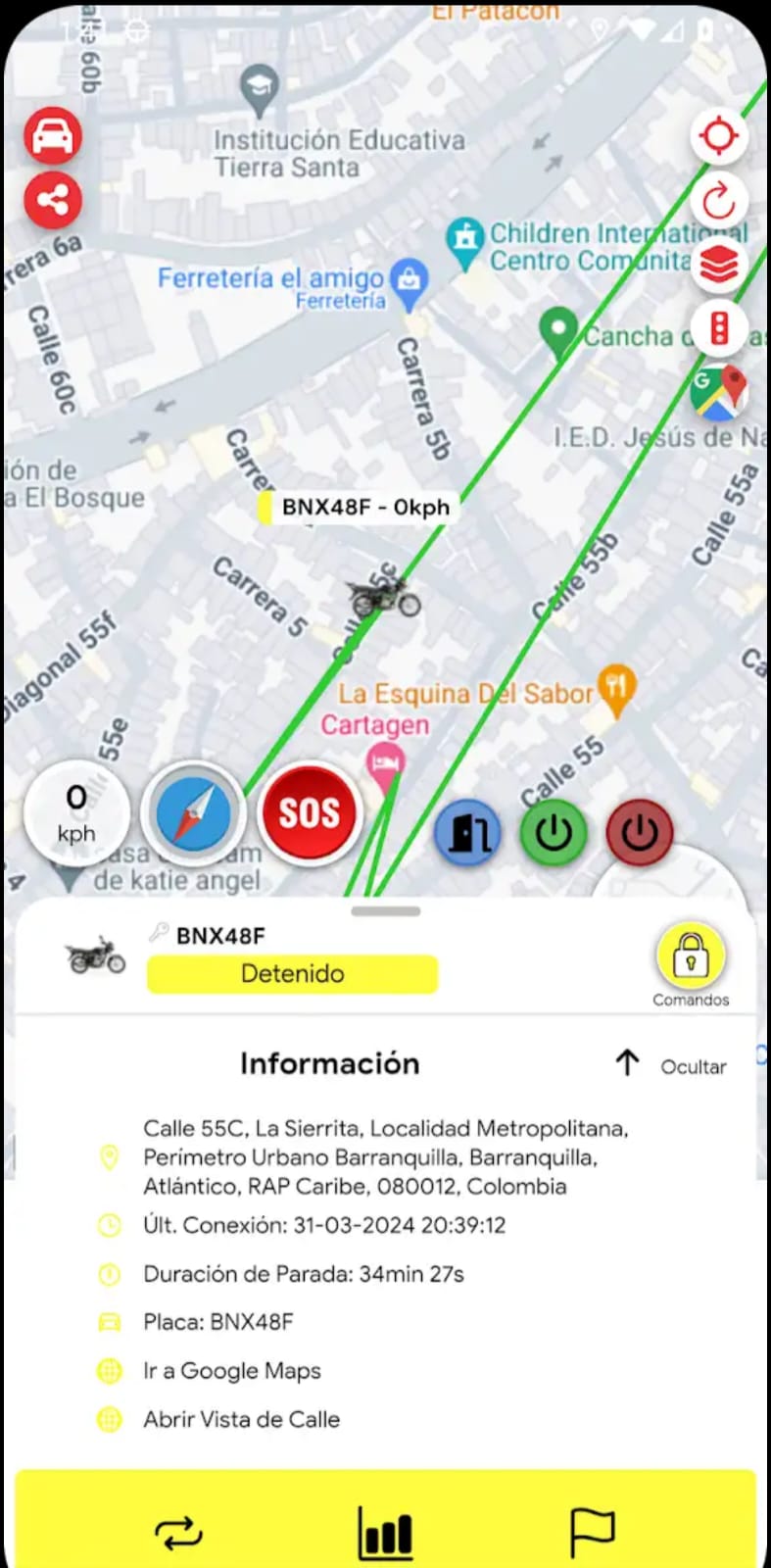The height and width of the screenshot is (1568, 771).
Task: Trigger the SOS alert
Action: (x=310, y=812)
